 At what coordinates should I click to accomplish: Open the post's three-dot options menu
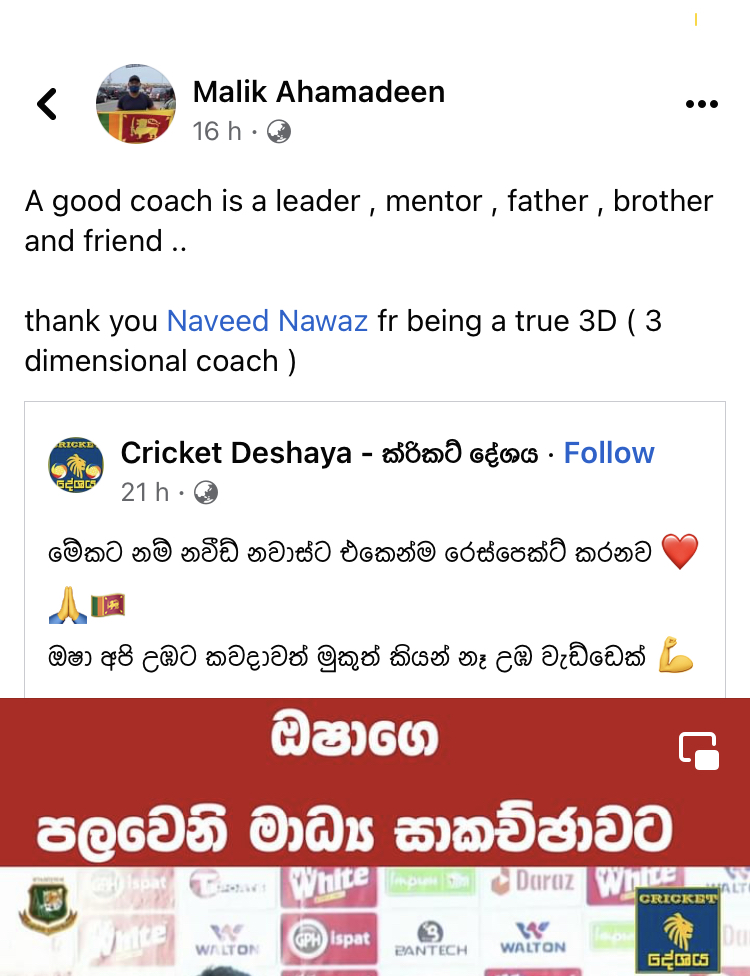click(x=702, y=105)
